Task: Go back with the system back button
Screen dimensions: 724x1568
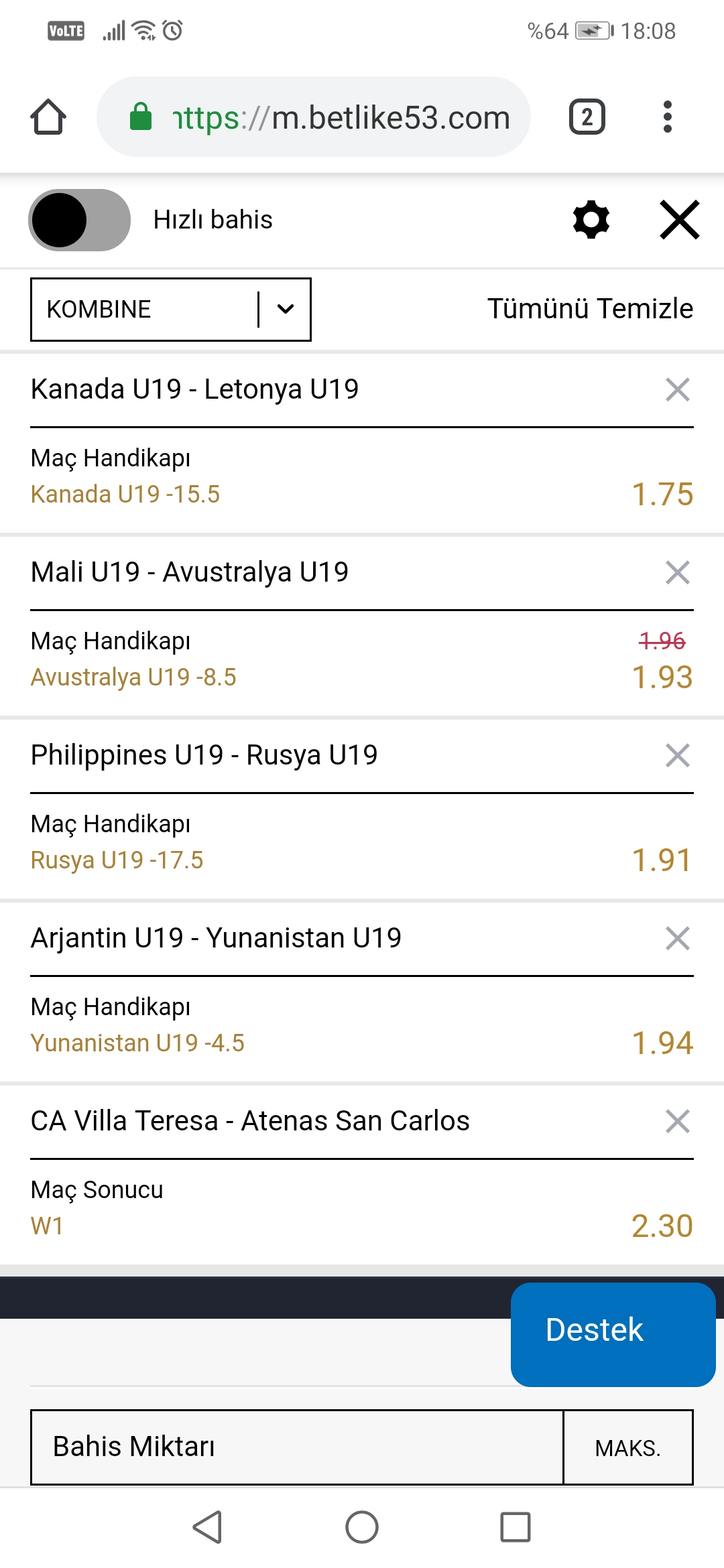Action: 208,1527
